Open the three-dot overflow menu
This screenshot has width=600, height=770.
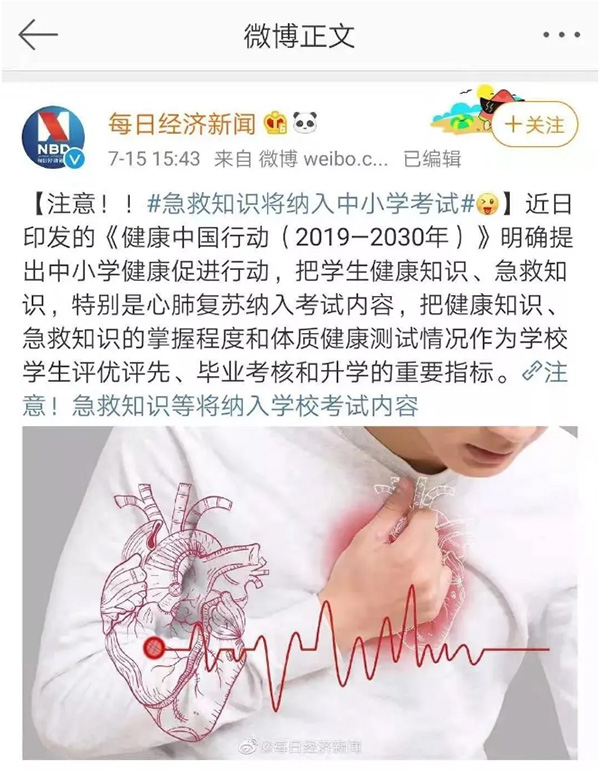coord(560,36)
